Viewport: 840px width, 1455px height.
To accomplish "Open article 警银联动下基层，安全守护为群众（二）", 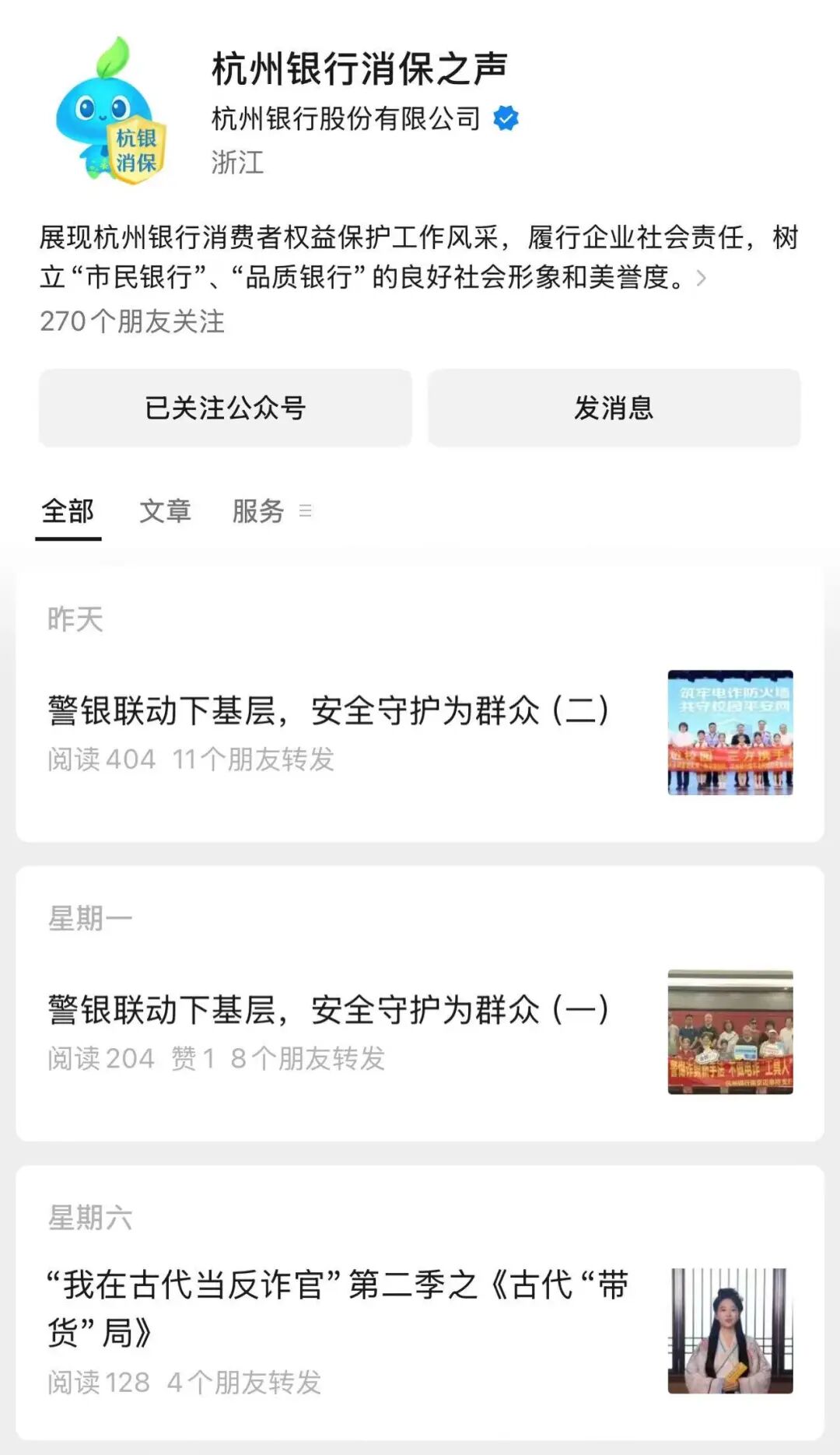I will tap(327, 711).
